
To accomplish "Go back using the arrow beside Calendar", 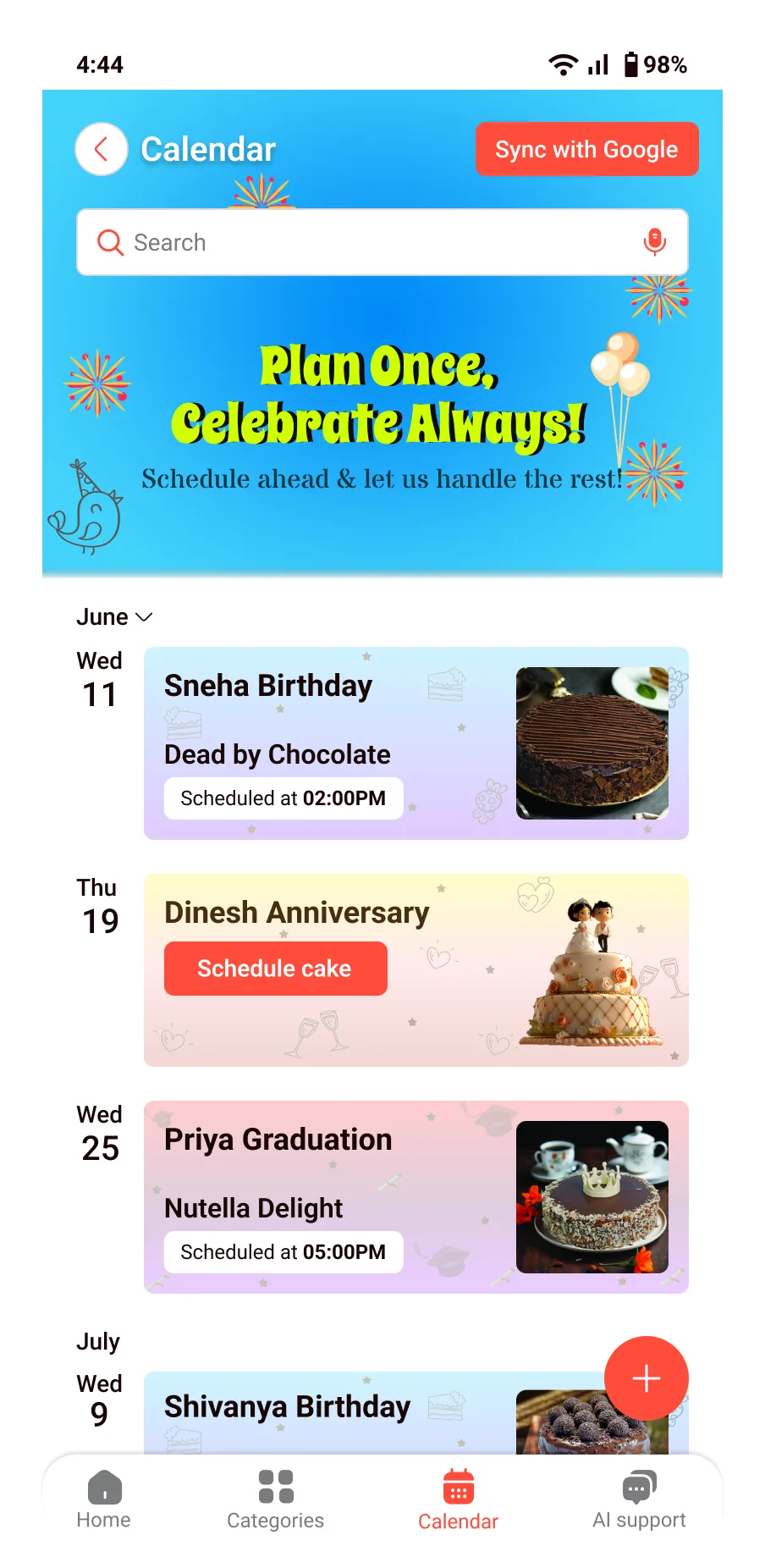I will coord(102,149).
